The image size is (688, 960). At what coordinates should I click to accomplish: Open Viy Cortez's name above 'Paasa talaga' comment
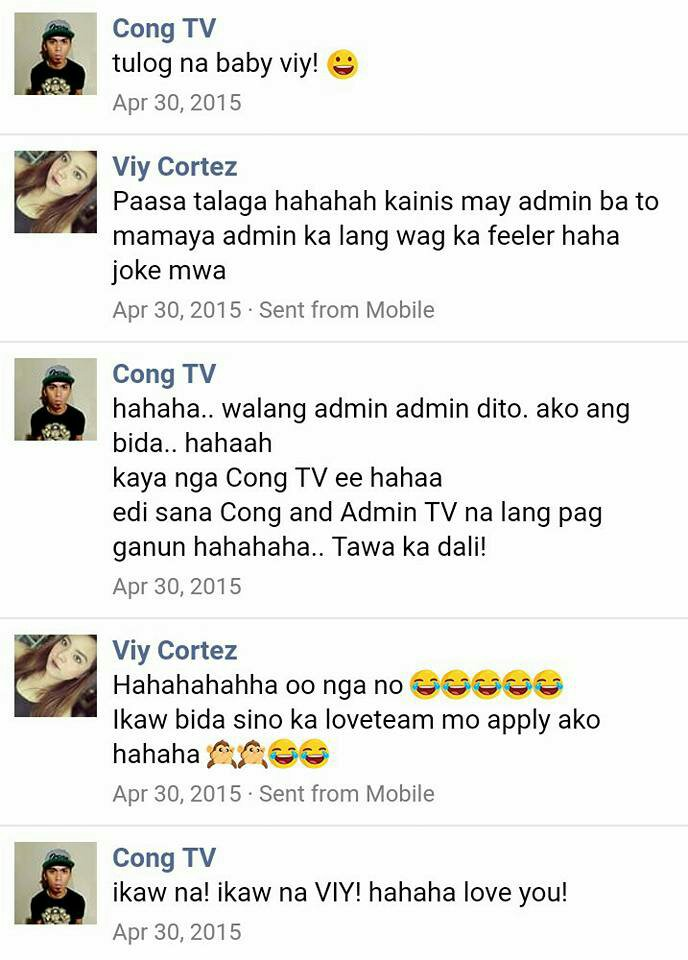(x=174, y=166)
